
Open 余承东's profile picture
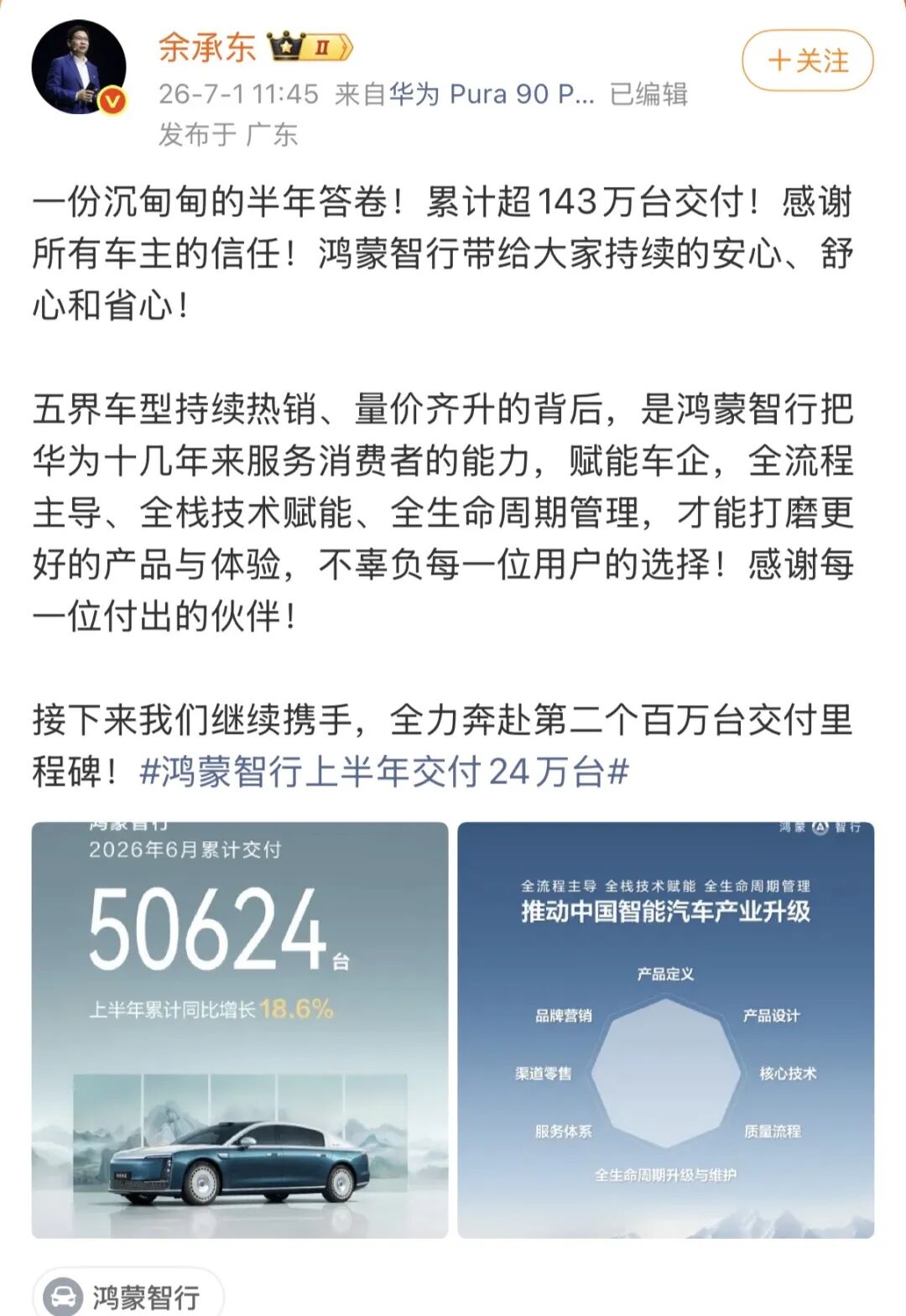79,68
